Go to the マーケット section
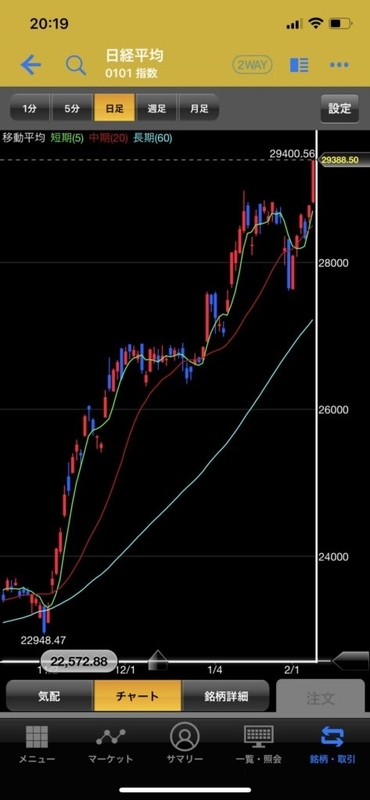This screenshot has width=370, height=800. [111, 744]
